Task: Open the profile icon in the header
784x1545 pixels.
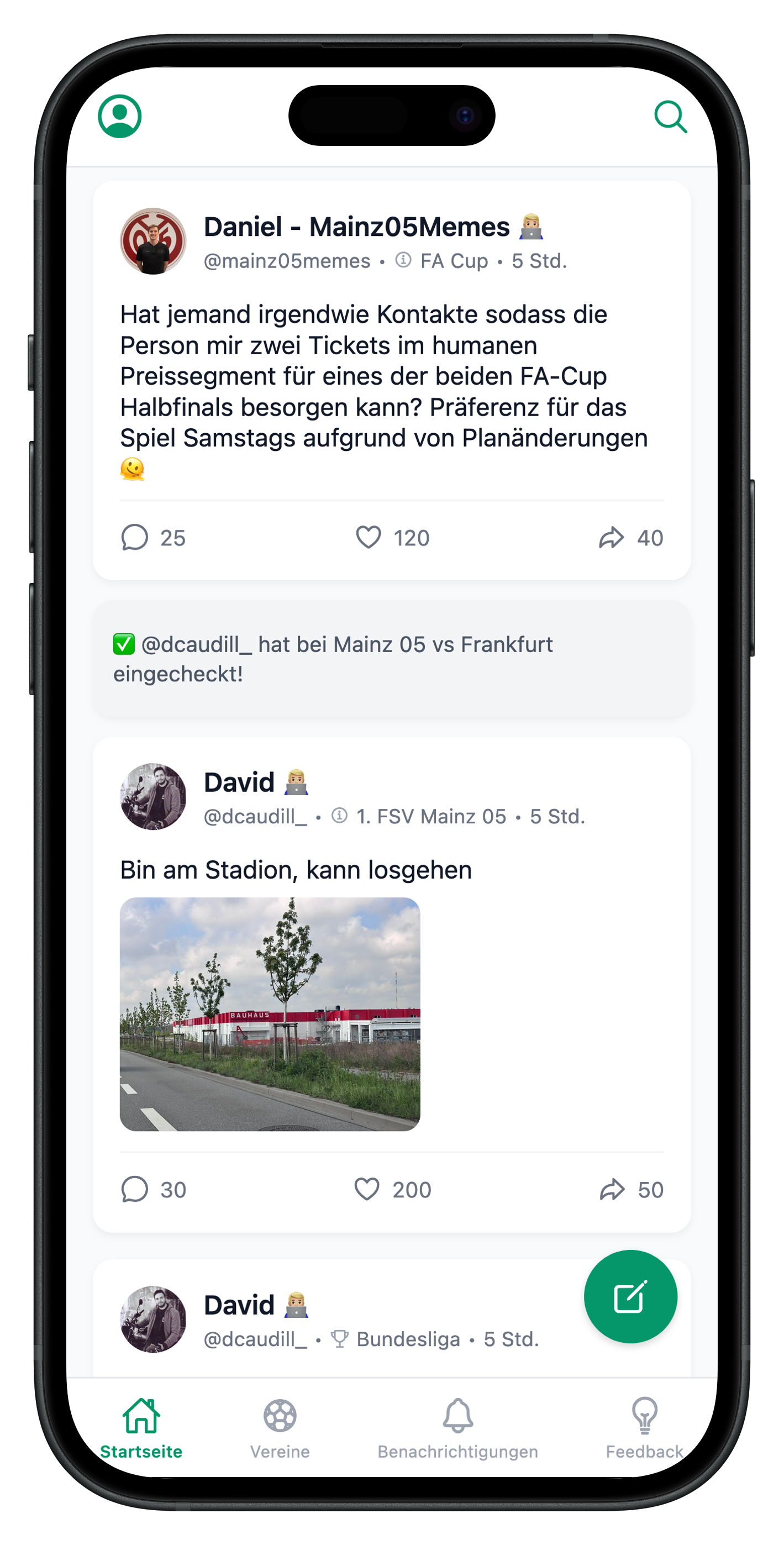Action: tap(119, 115)
